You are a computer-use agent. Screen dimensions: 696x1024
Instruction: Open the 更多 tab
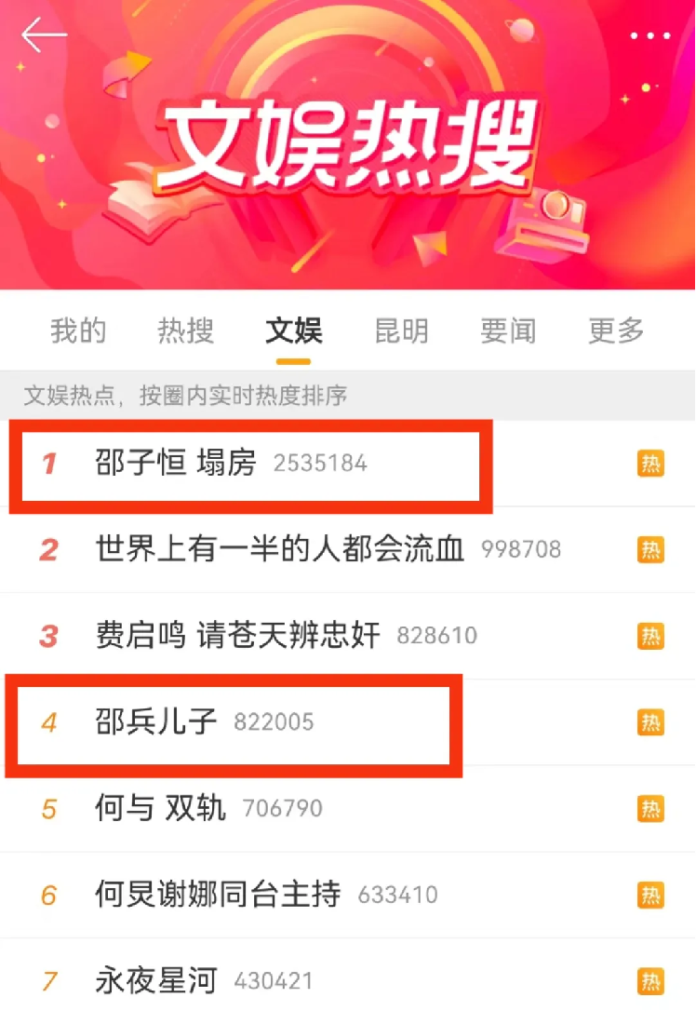point(616,331)
